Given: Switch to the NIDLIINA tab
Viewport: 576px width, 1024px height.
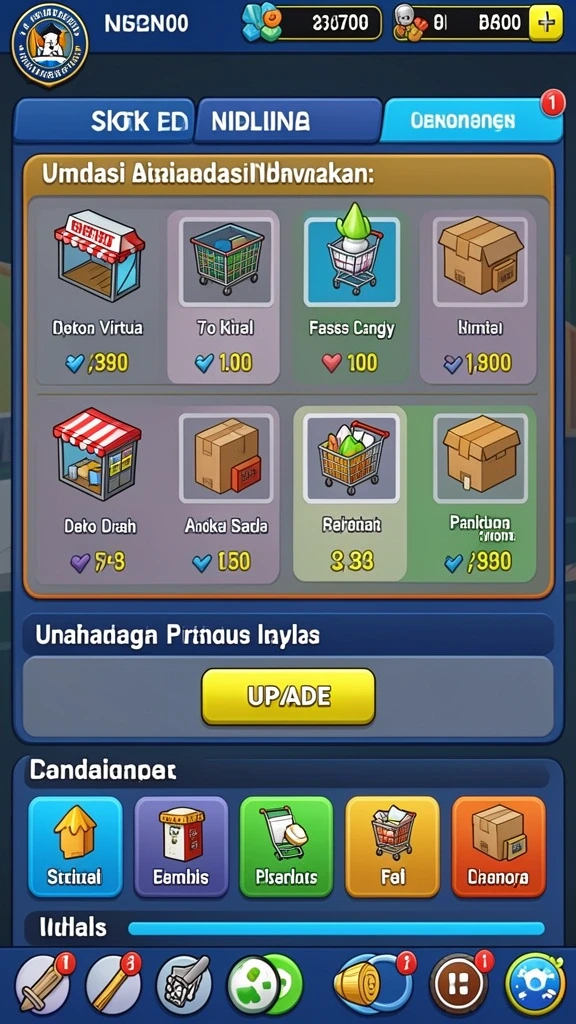Looking at the screenshot, I should pyautogui.click(x=289, y=121).
